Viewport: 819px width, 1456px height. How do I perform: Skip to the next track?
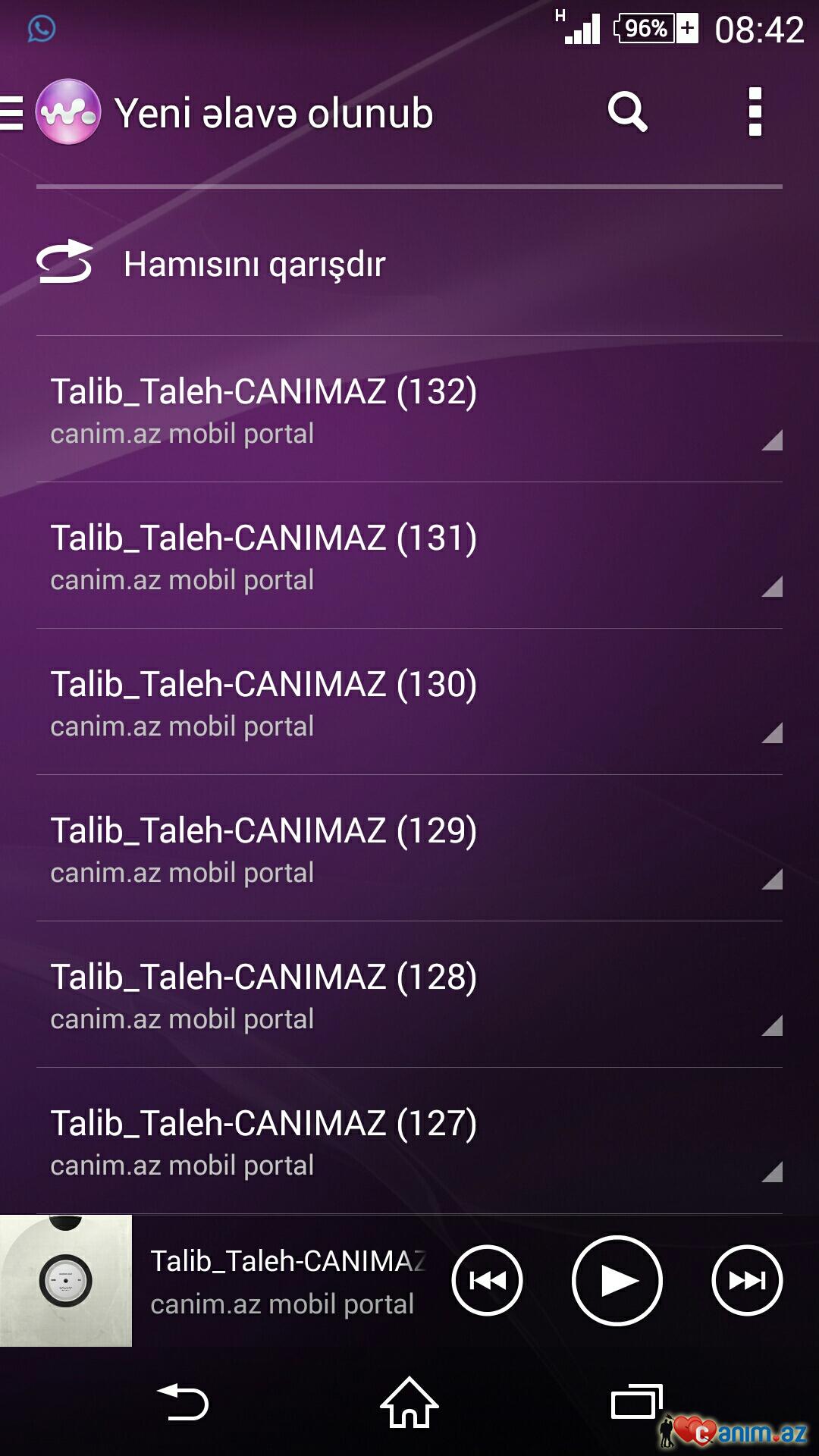(x=746, y=1281)
